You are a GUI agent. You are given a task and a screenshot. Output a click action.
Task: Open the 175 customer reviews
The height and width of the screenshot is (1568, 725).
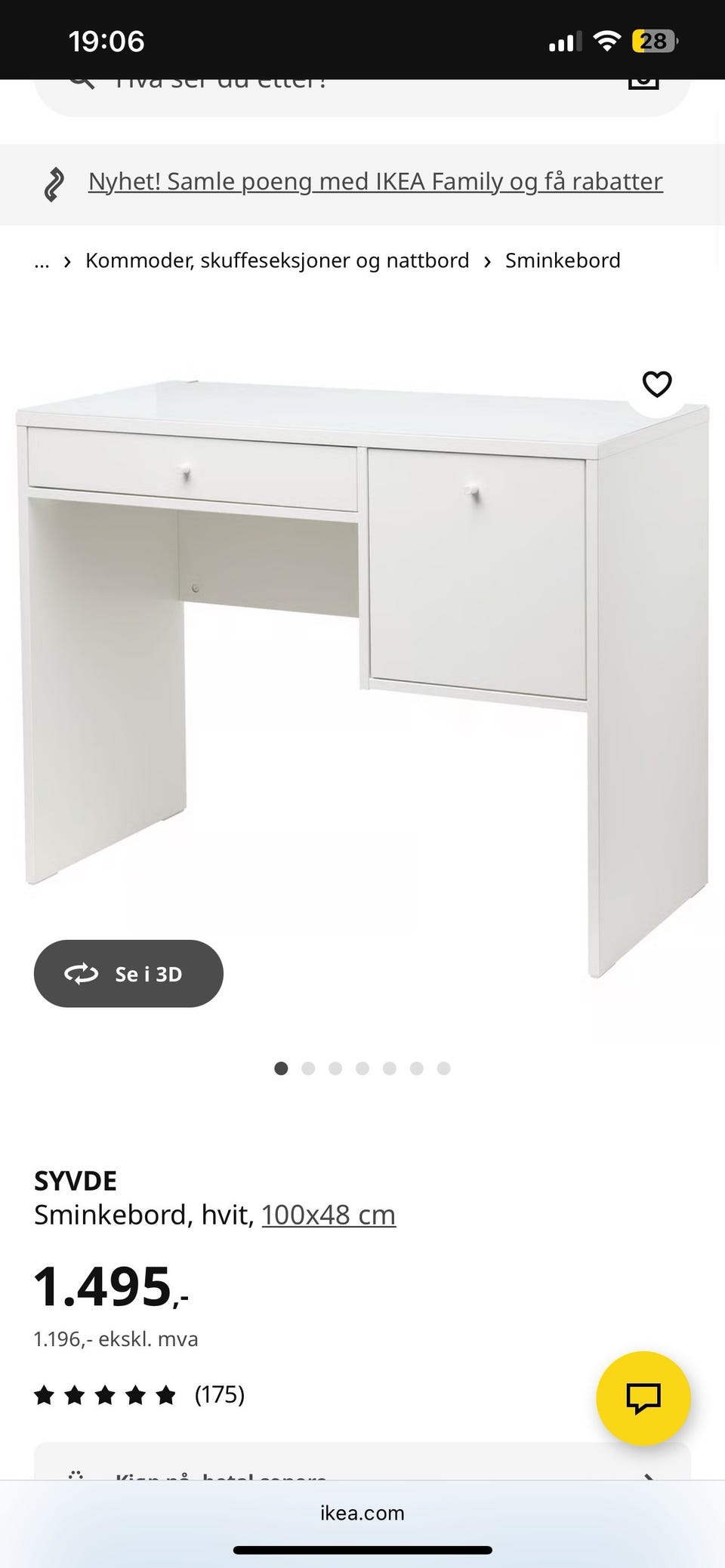click(219, 1394)
